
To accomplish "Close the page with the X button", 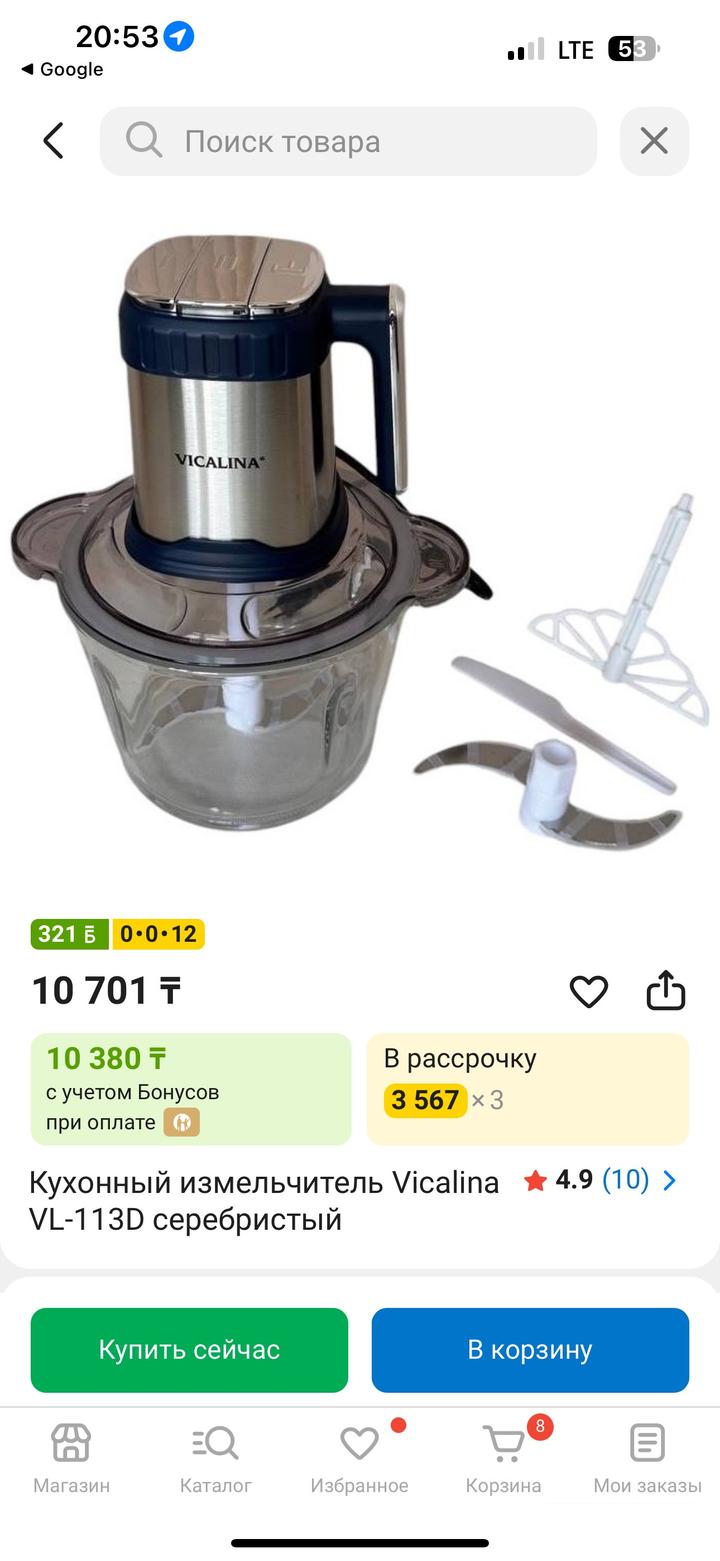I will point(654,141).
